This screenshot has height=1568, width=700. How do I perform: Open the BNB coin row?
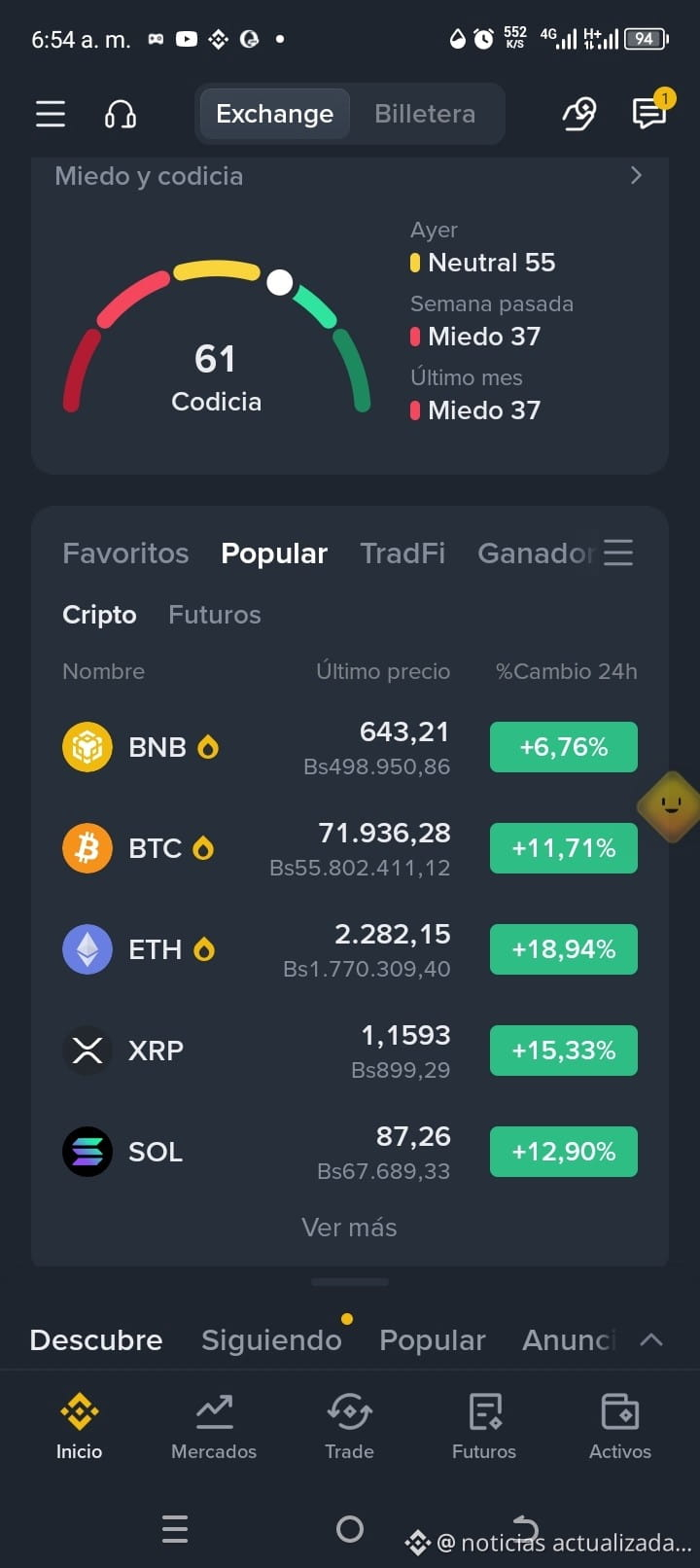(x=350, y=747)
